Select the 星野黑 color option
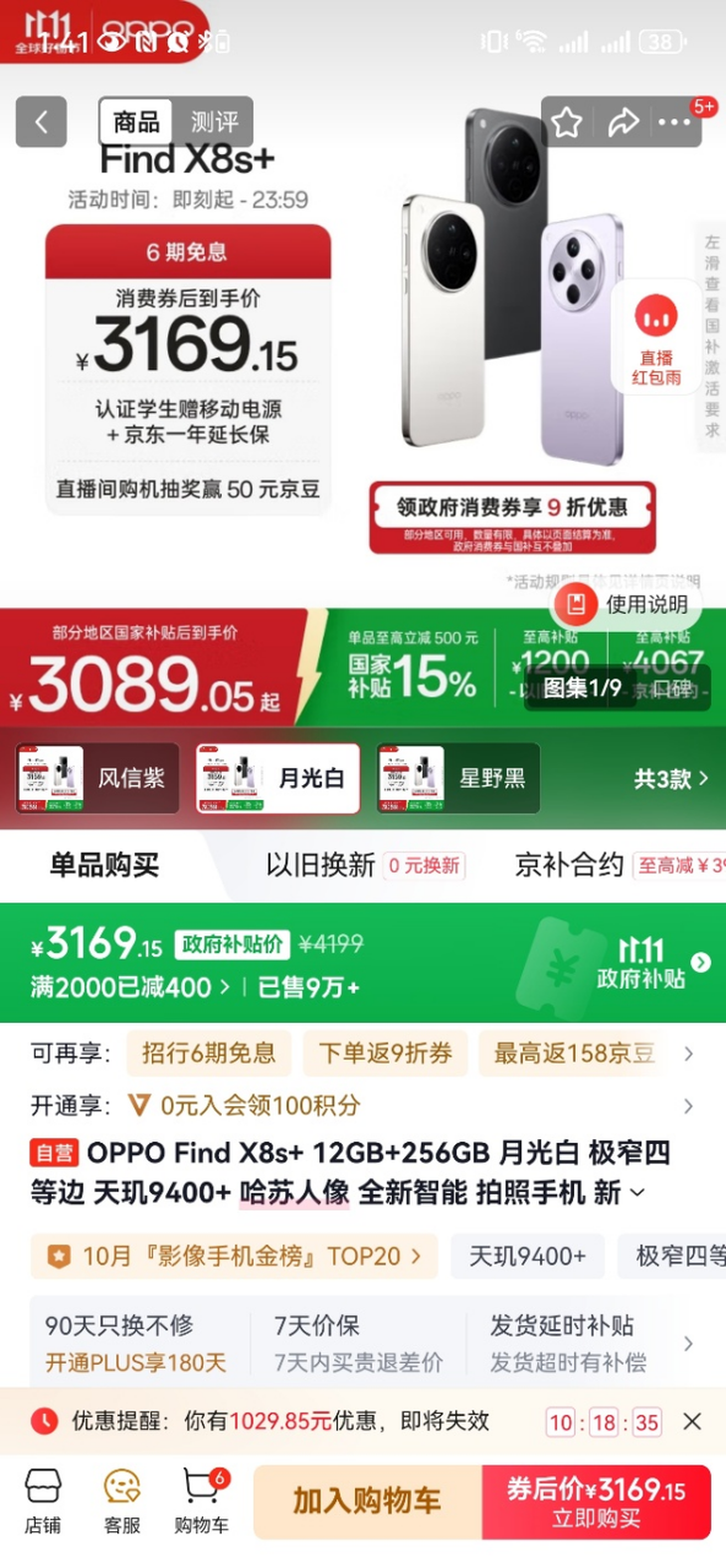 pos(458,778)
